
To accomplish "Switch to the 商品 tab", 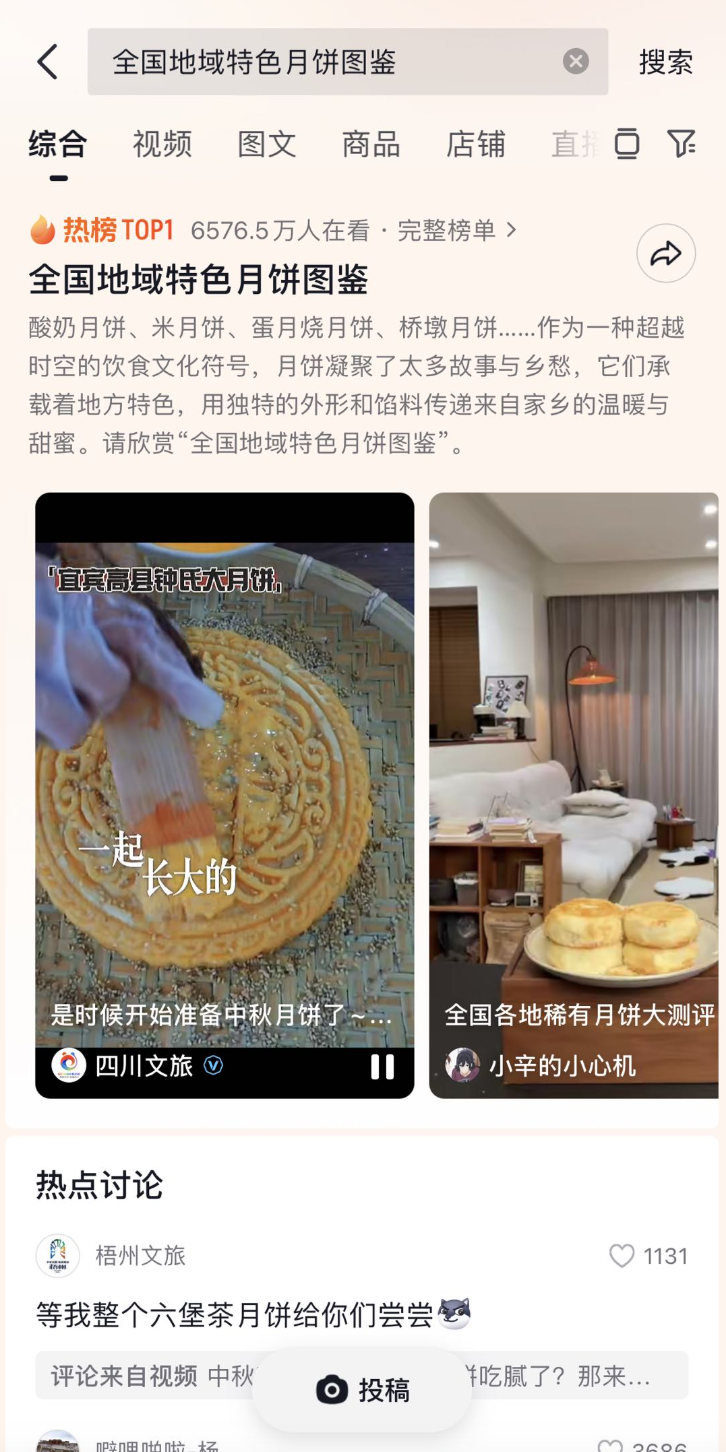I will pos(371,144).
